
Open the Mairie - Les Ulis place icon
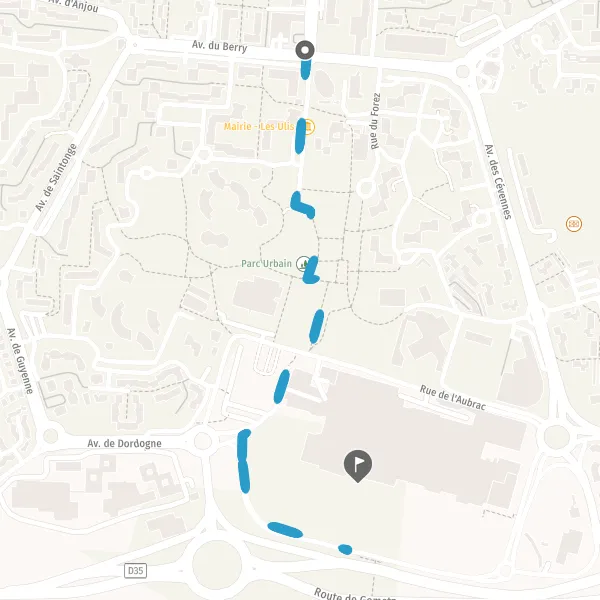pos(309,127)
